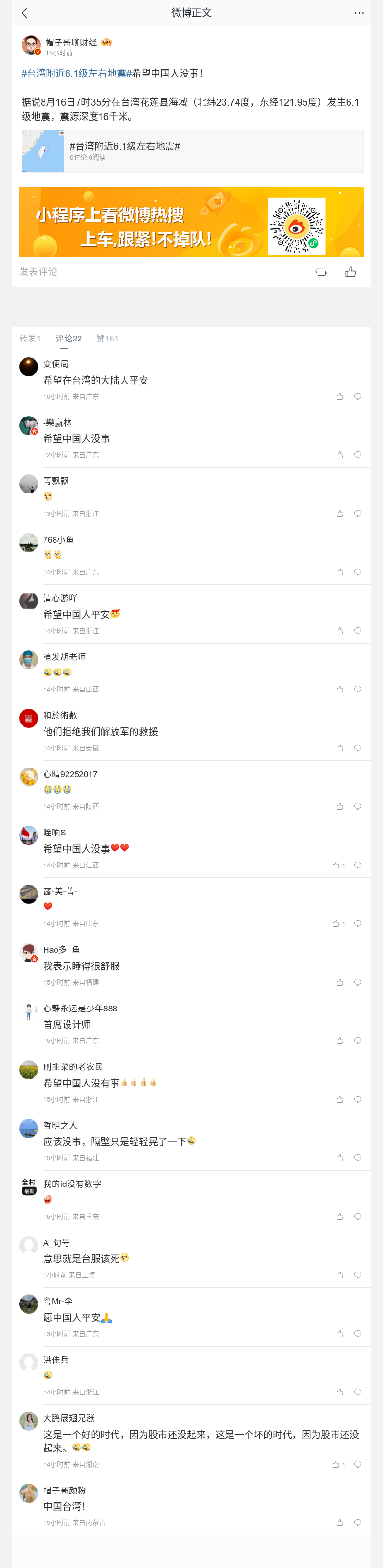Screen dimensions: 383x1568
Task: Open 帽子哥聊财经's profile
Action: pos(71,43)
